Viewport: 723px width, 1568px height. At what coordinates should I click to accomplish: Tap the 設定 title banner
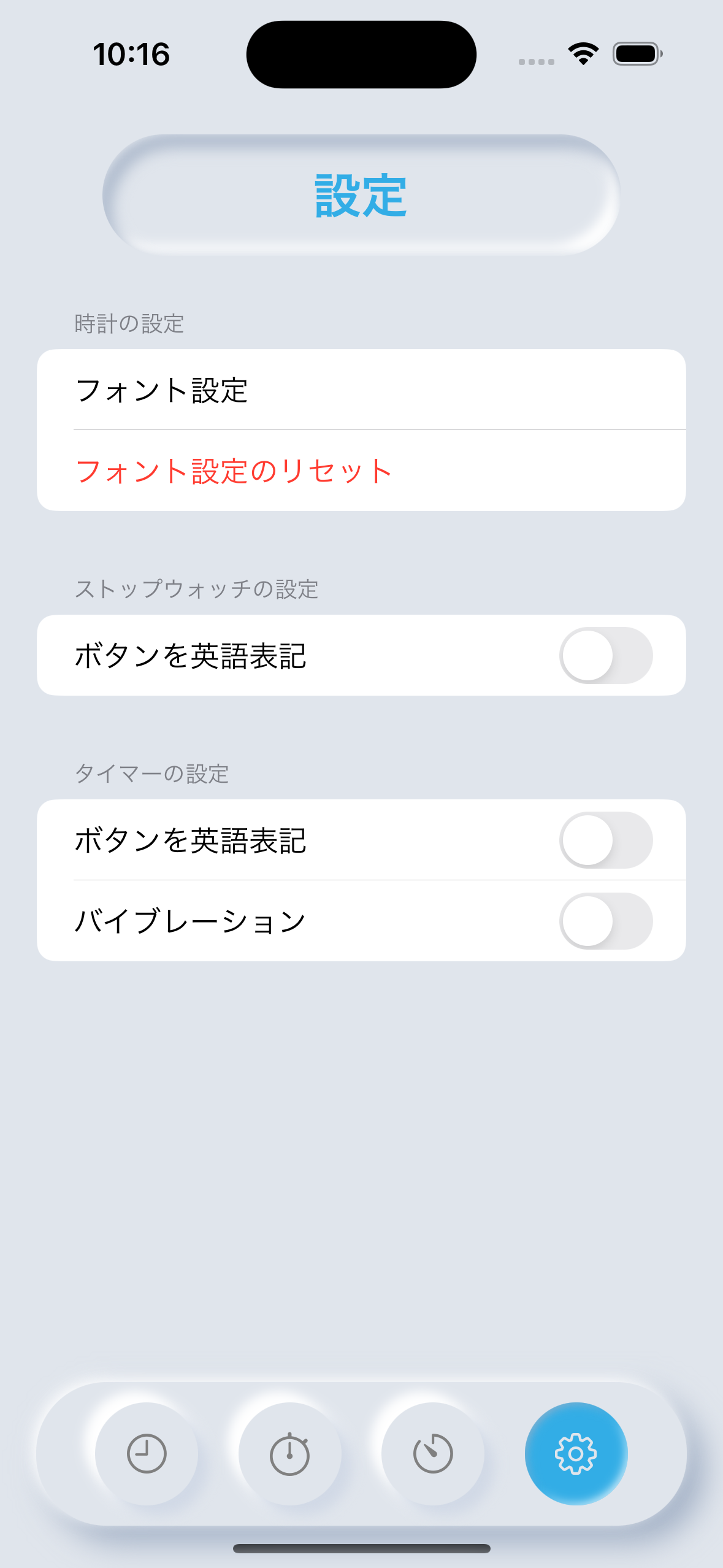tap(361, 195)
